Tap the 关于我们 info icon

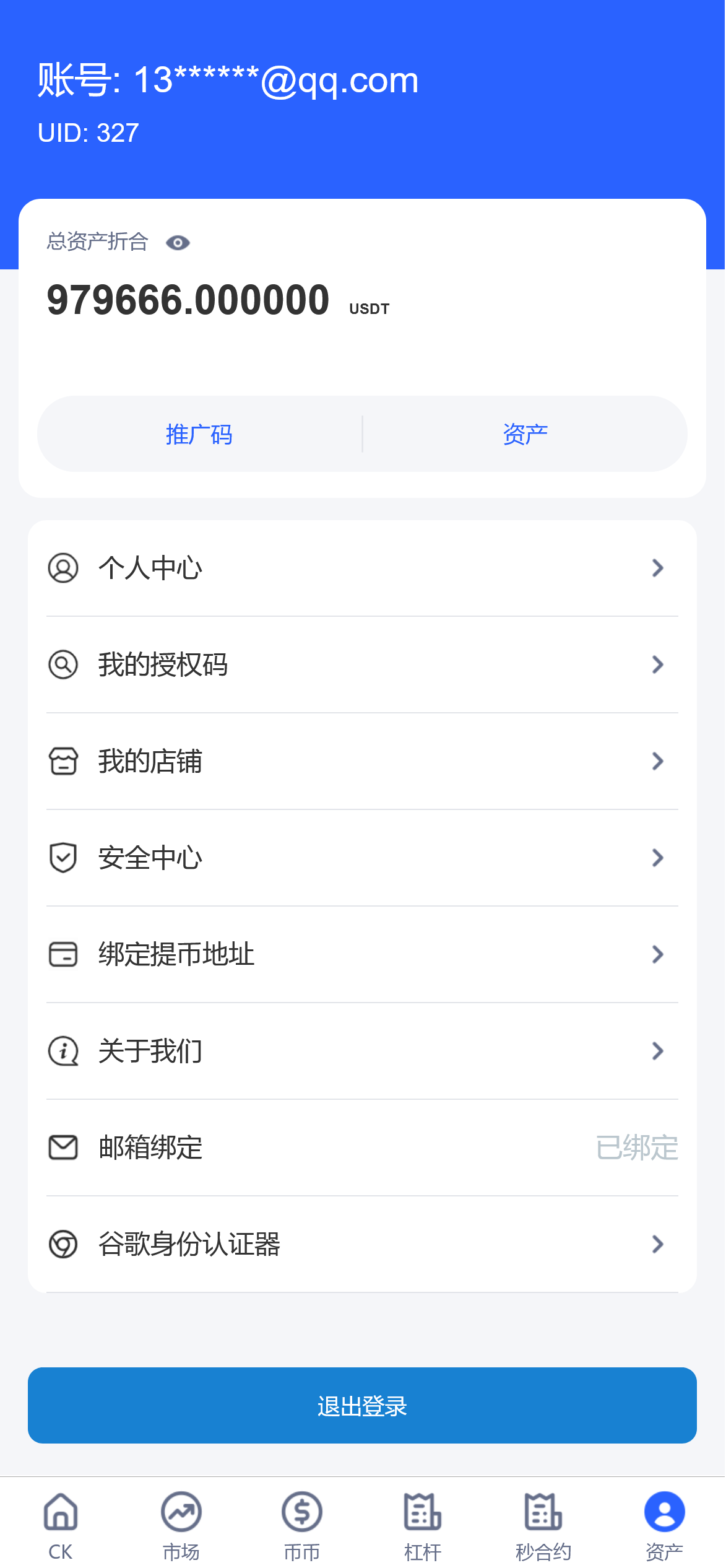(x=63, y=1051)
